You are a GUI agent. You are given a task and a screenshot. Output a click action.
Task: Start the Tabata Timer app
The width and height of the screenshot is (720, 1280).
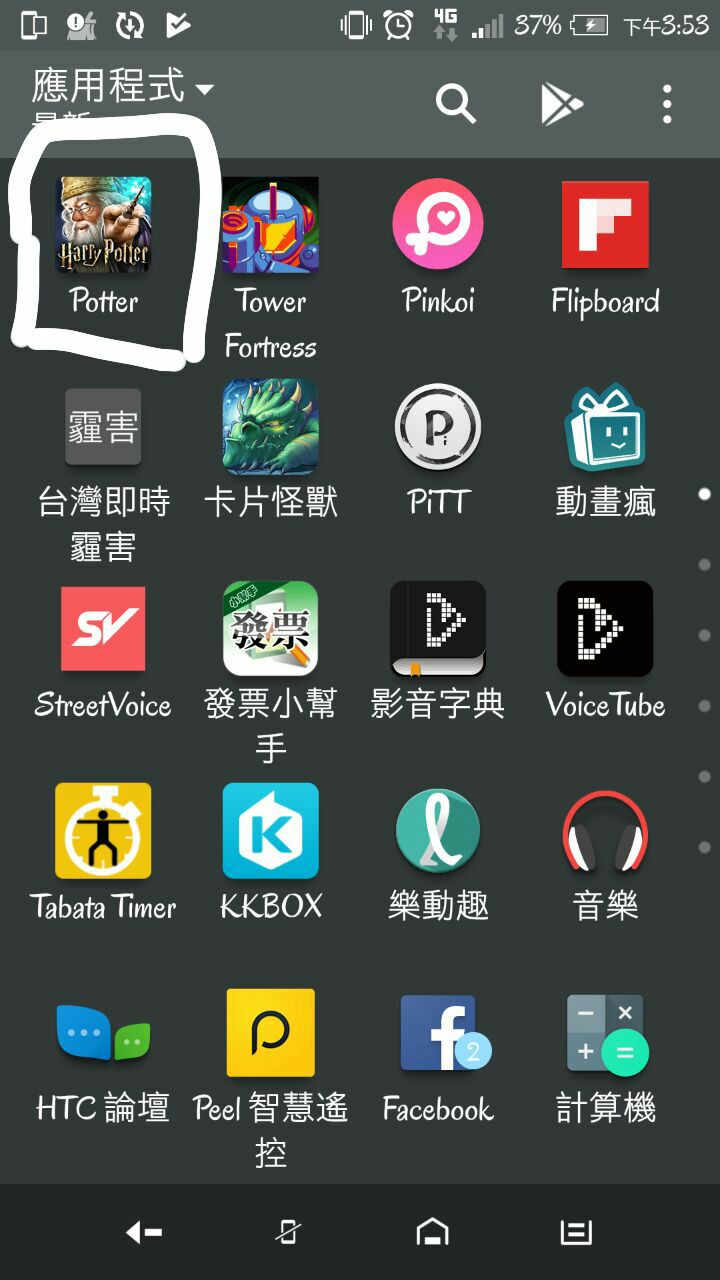(x=103, y=831)
